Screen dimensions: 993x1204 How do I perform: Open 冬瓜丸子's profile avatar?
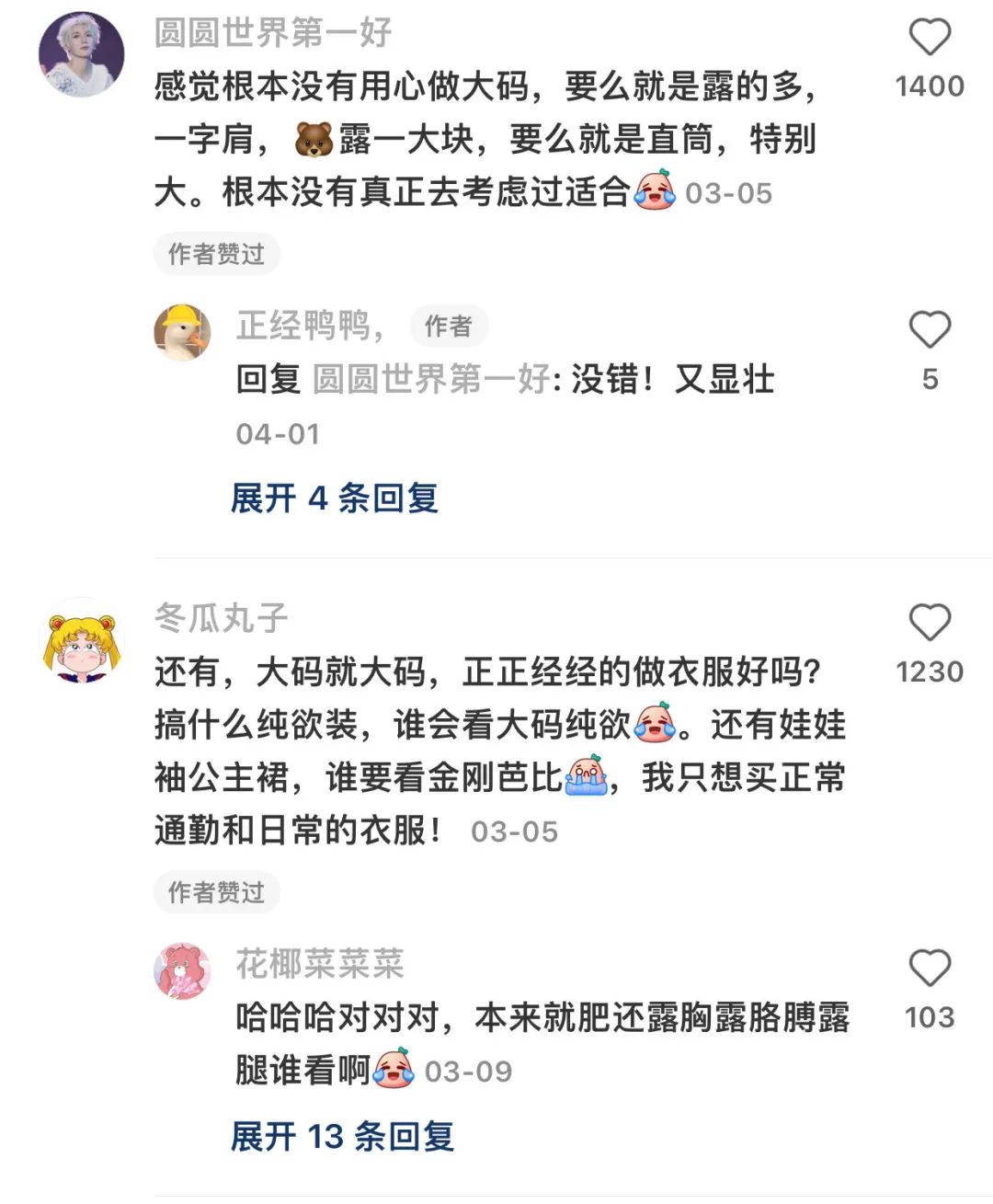point(82,640)
